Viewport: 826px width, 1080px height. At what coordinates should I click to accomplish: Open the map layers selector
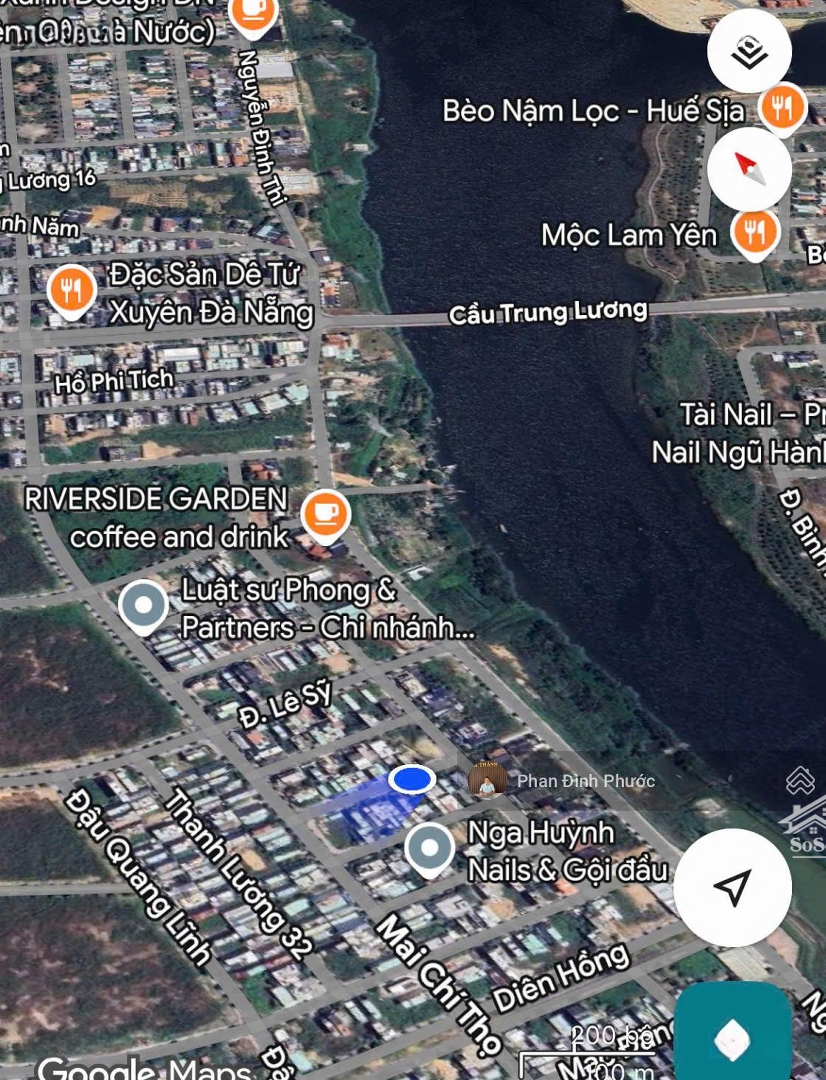(x=749, y=51)
